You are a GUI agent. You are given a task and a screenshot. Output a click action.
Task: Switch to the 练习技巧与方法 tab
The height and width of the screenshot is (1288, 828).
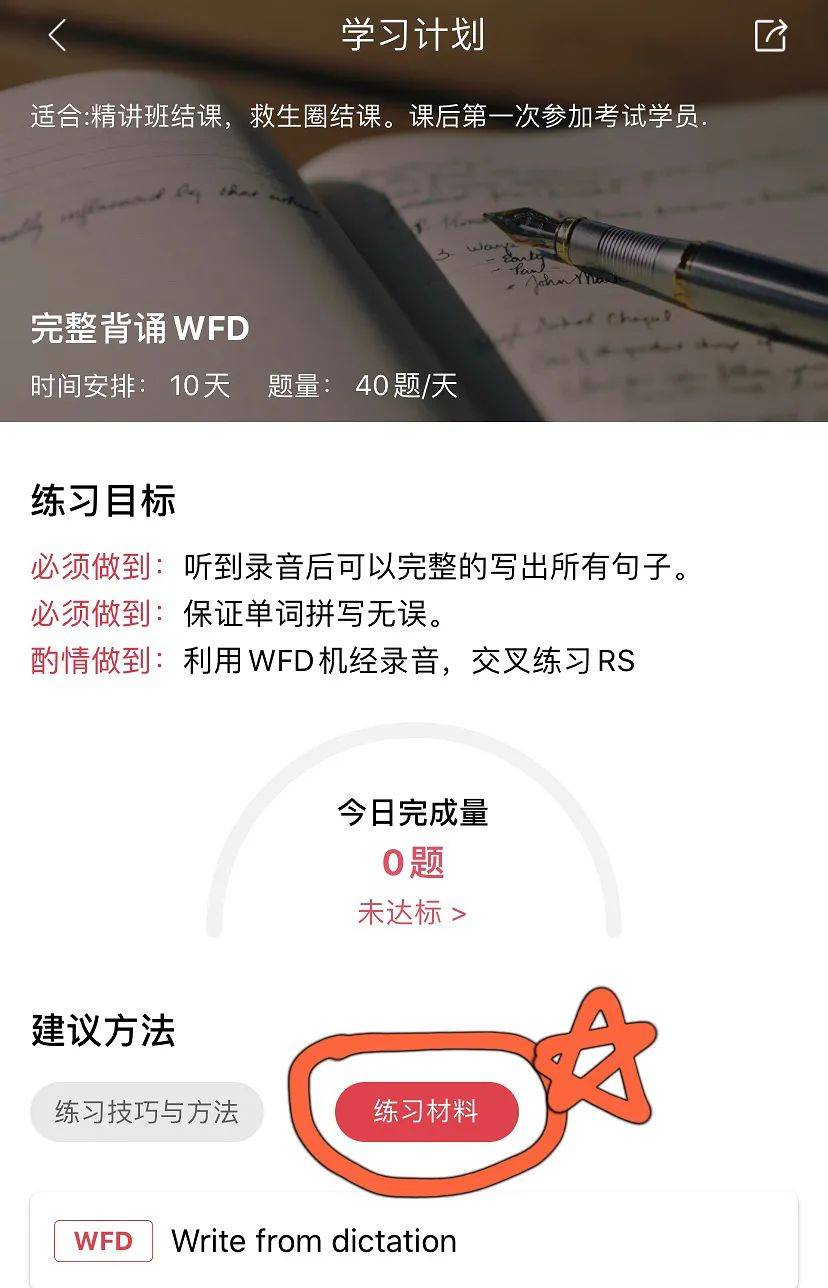[147, 1111]
